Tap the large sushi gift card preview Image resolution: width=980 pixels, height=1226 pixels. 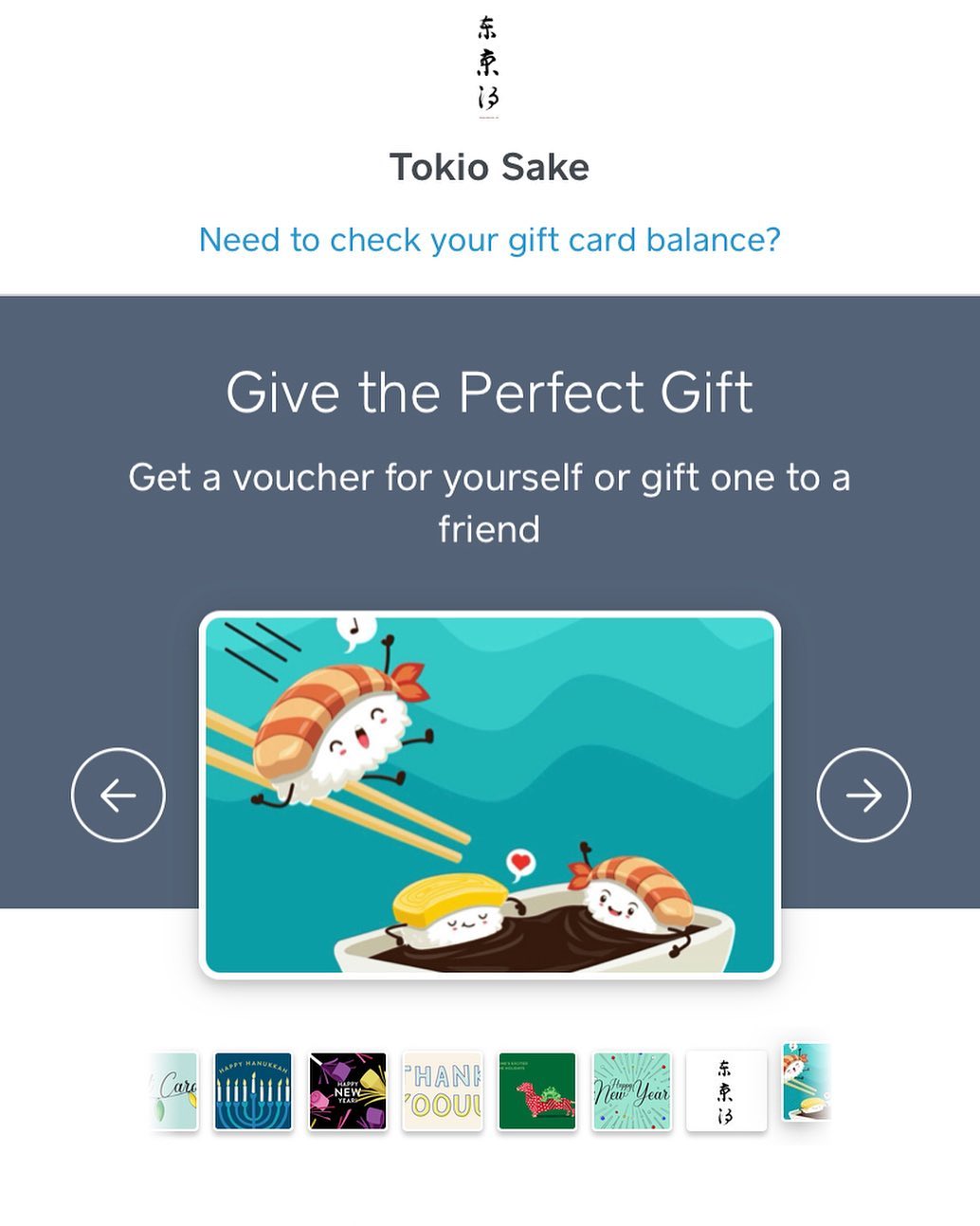pyautogui.click(x=489, y=795)
